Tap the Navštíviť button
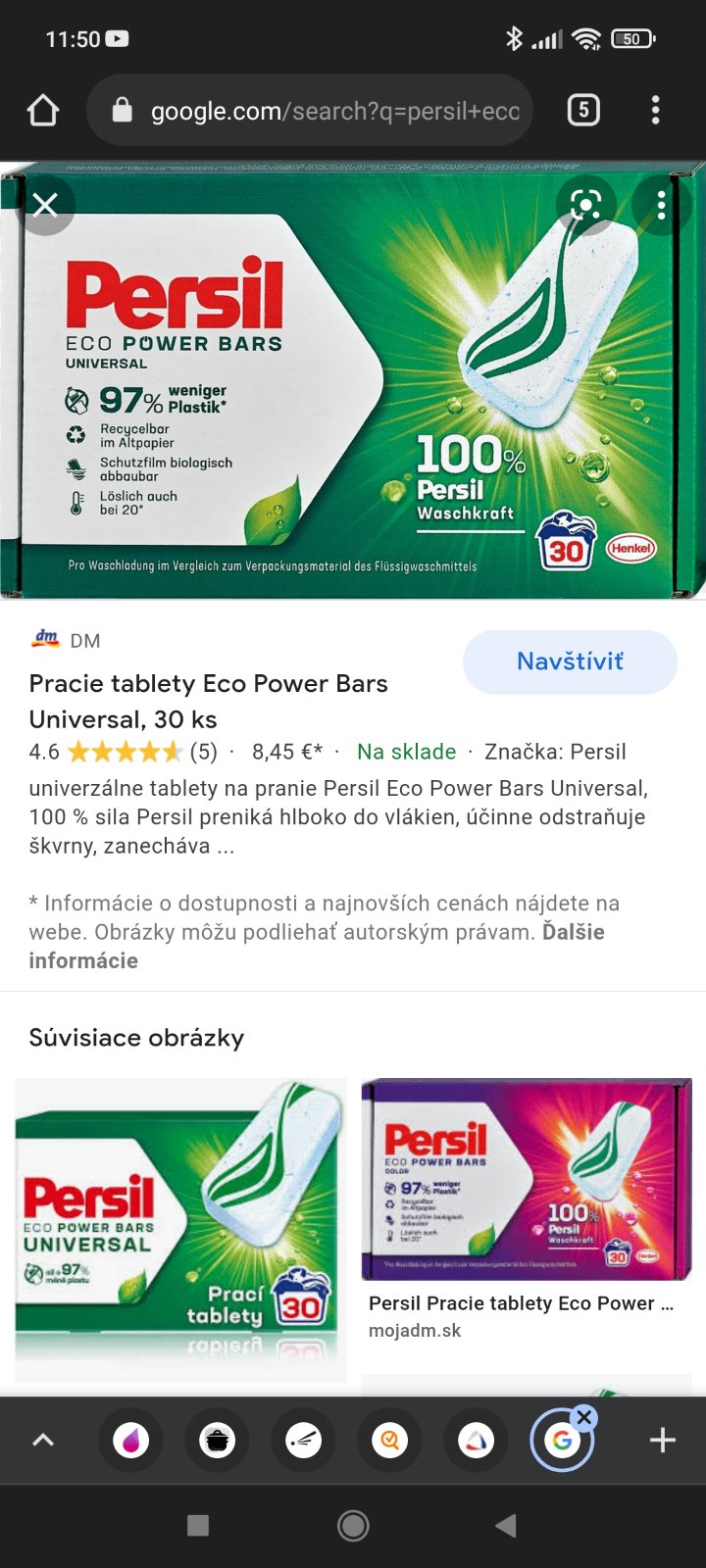706x1568 pixels. tap(570, 661)
